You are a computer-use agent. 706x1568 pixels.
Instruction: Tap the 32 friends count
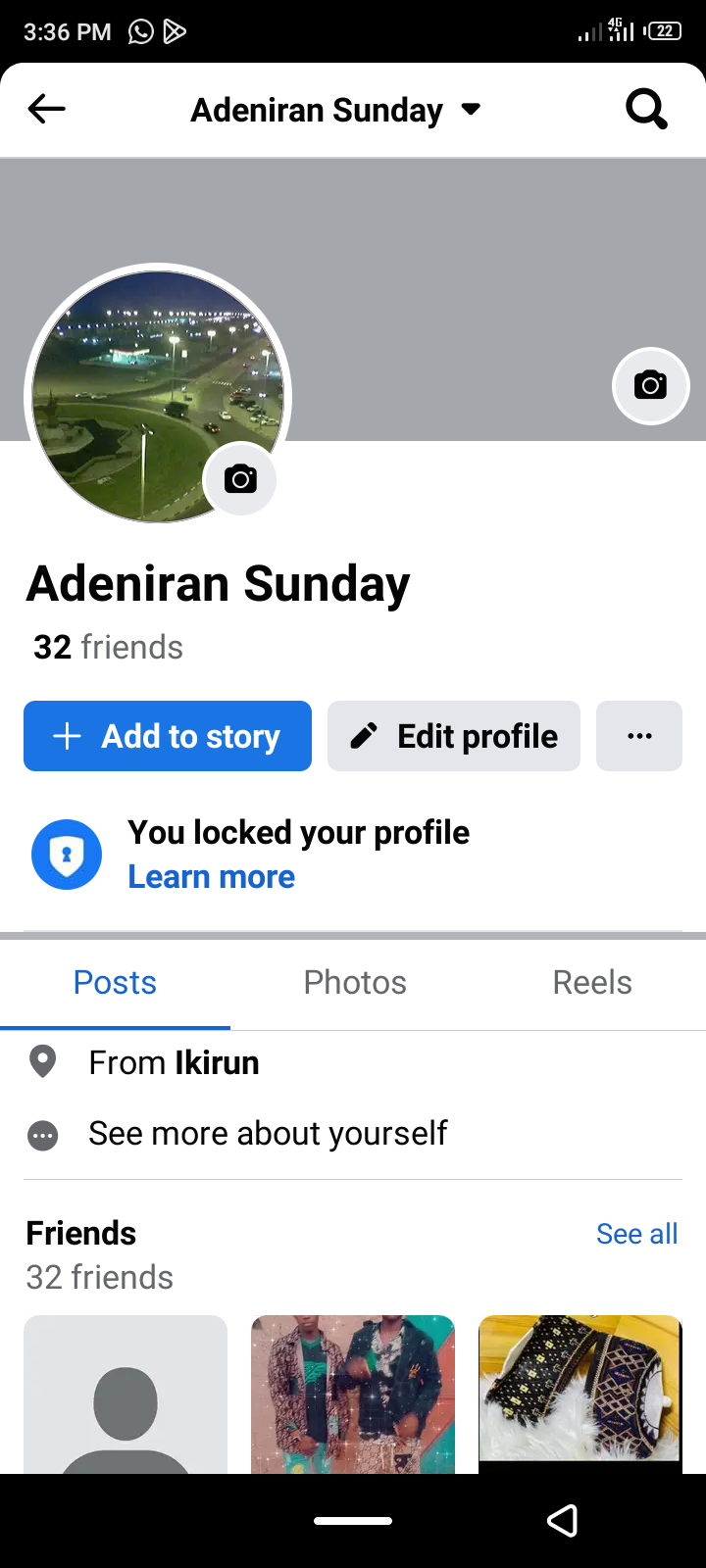(x=108, y=647)
